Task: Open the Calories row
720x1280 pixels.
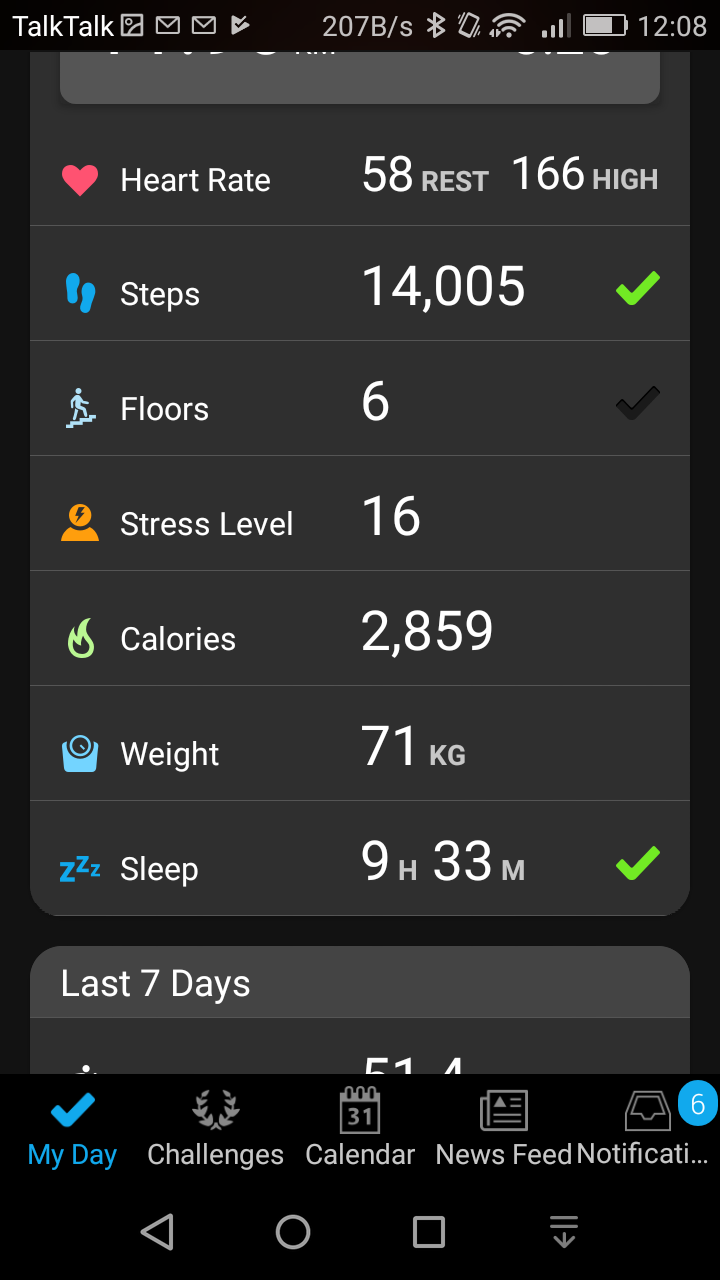Action: tap(360, 635)
